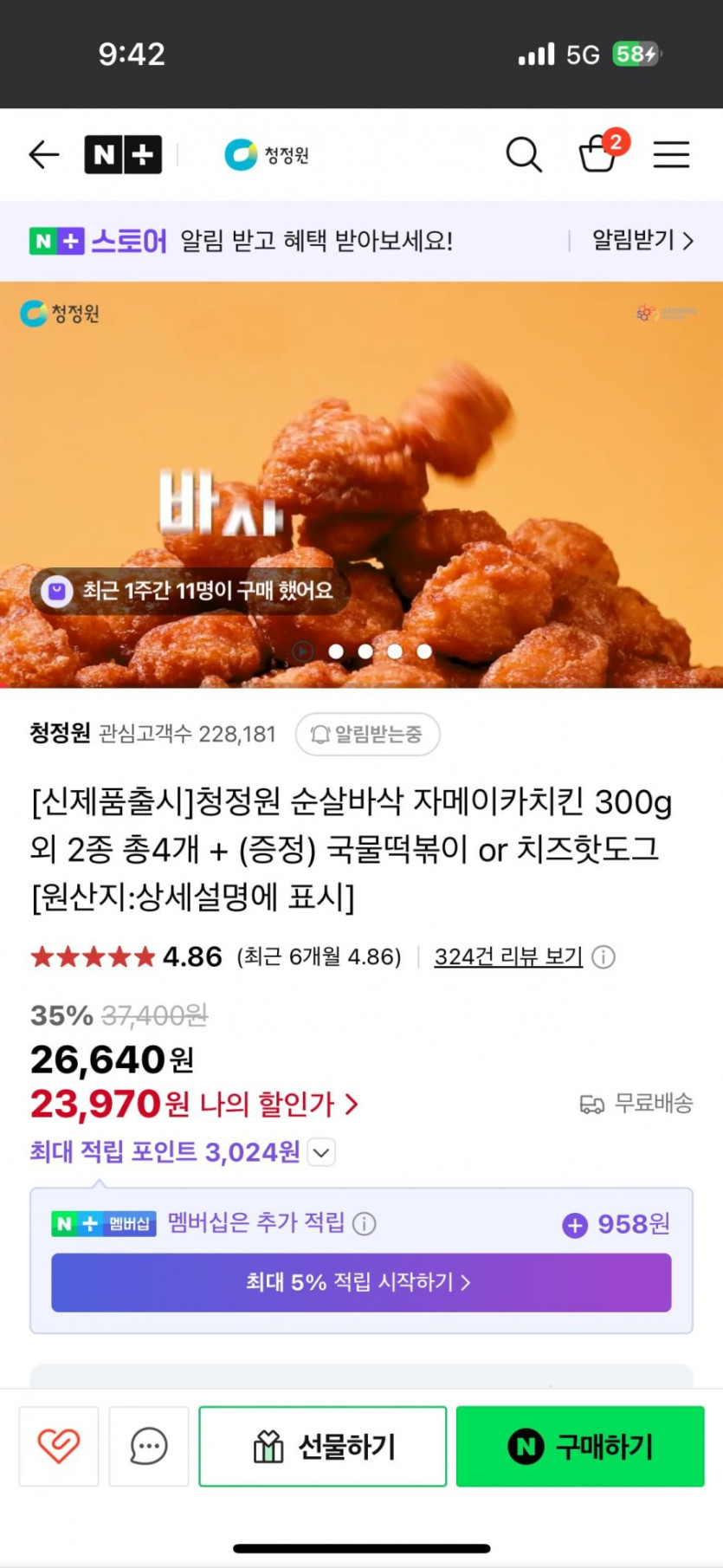723x1568 pixels.
Task: Add this product to wishlist
Action: coord(59,1446)
